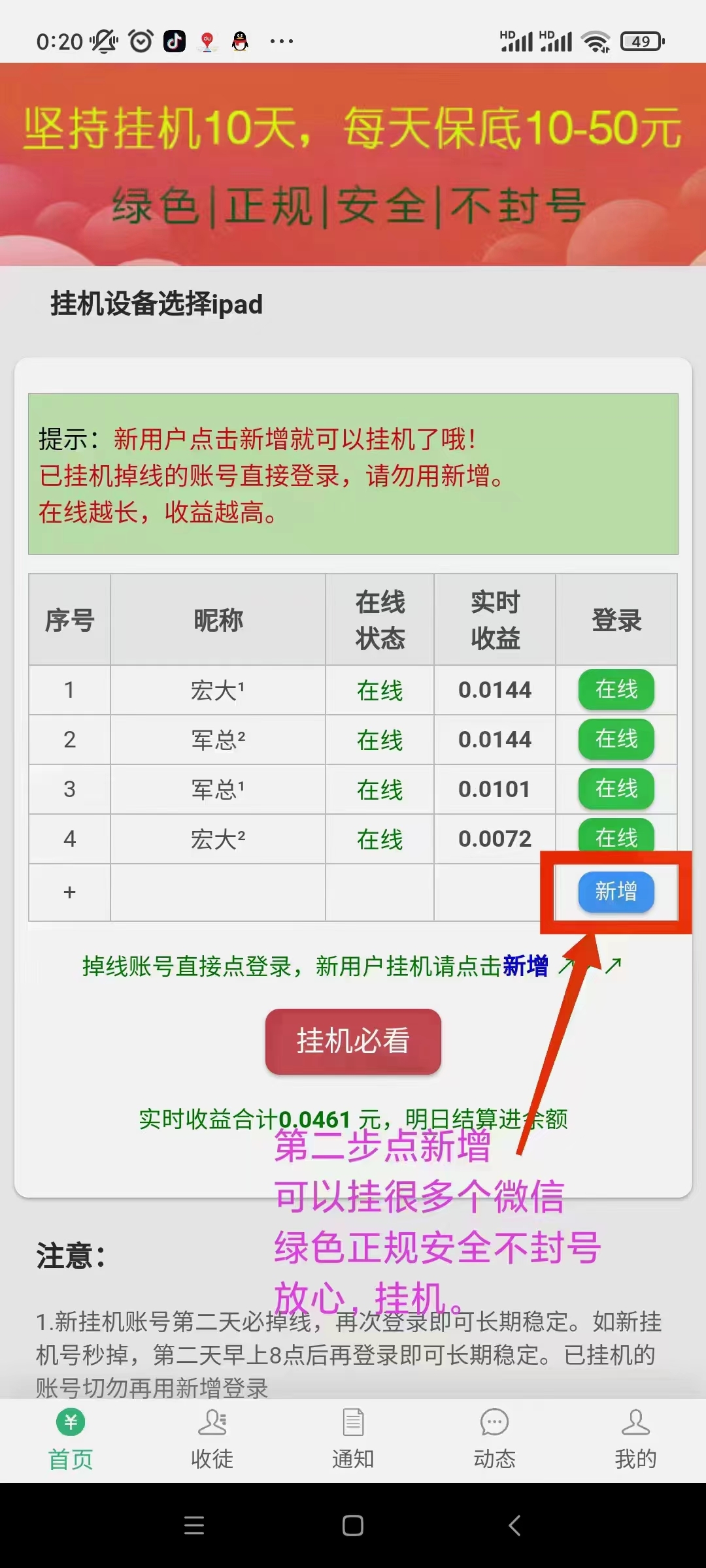Tap 在线 login button for 军总¹

point(616,789)
